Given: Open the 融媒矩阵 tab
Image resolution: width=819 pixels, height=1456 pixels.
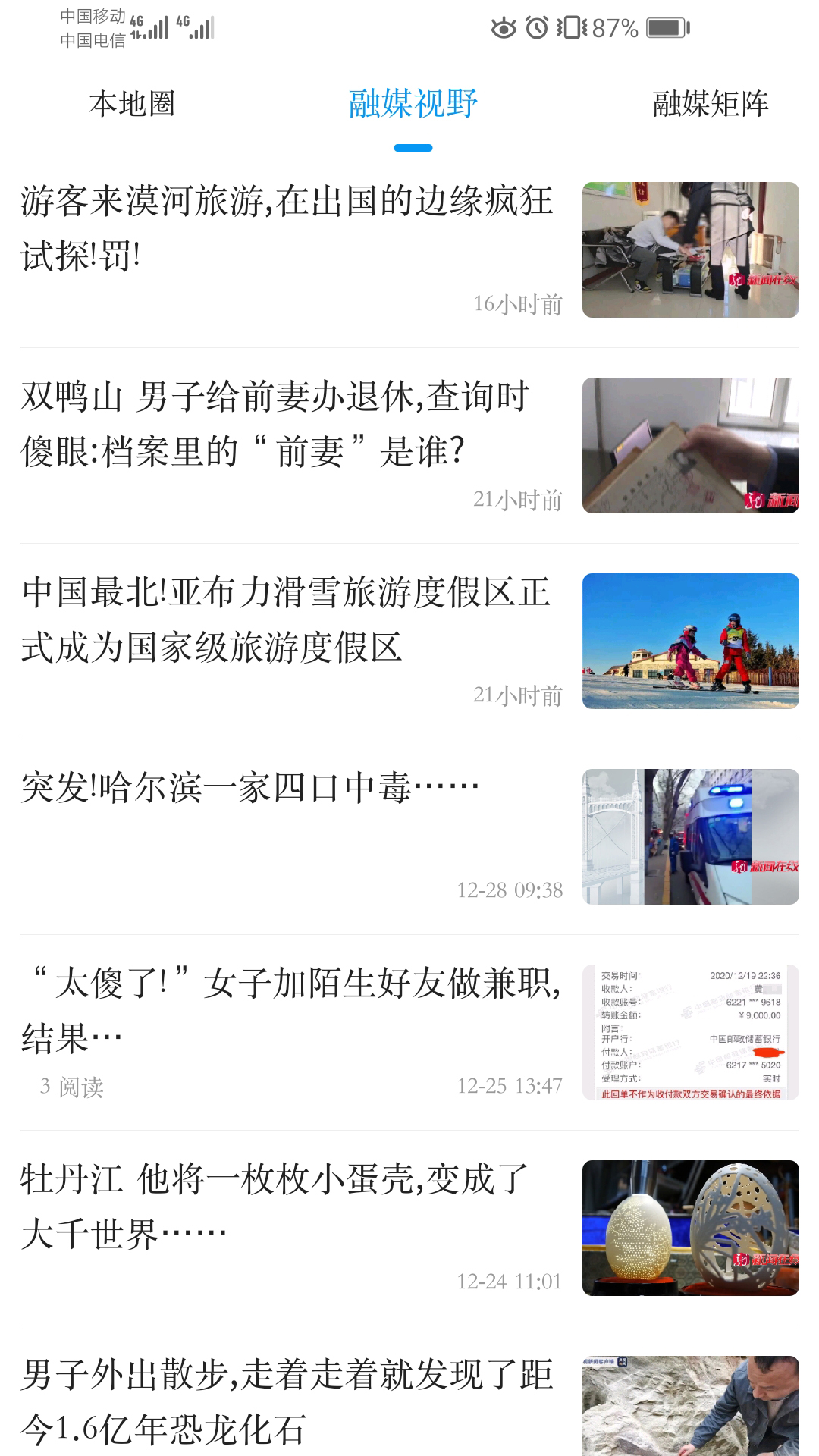Looking at the screenshot, I should [x=710, y=105].
